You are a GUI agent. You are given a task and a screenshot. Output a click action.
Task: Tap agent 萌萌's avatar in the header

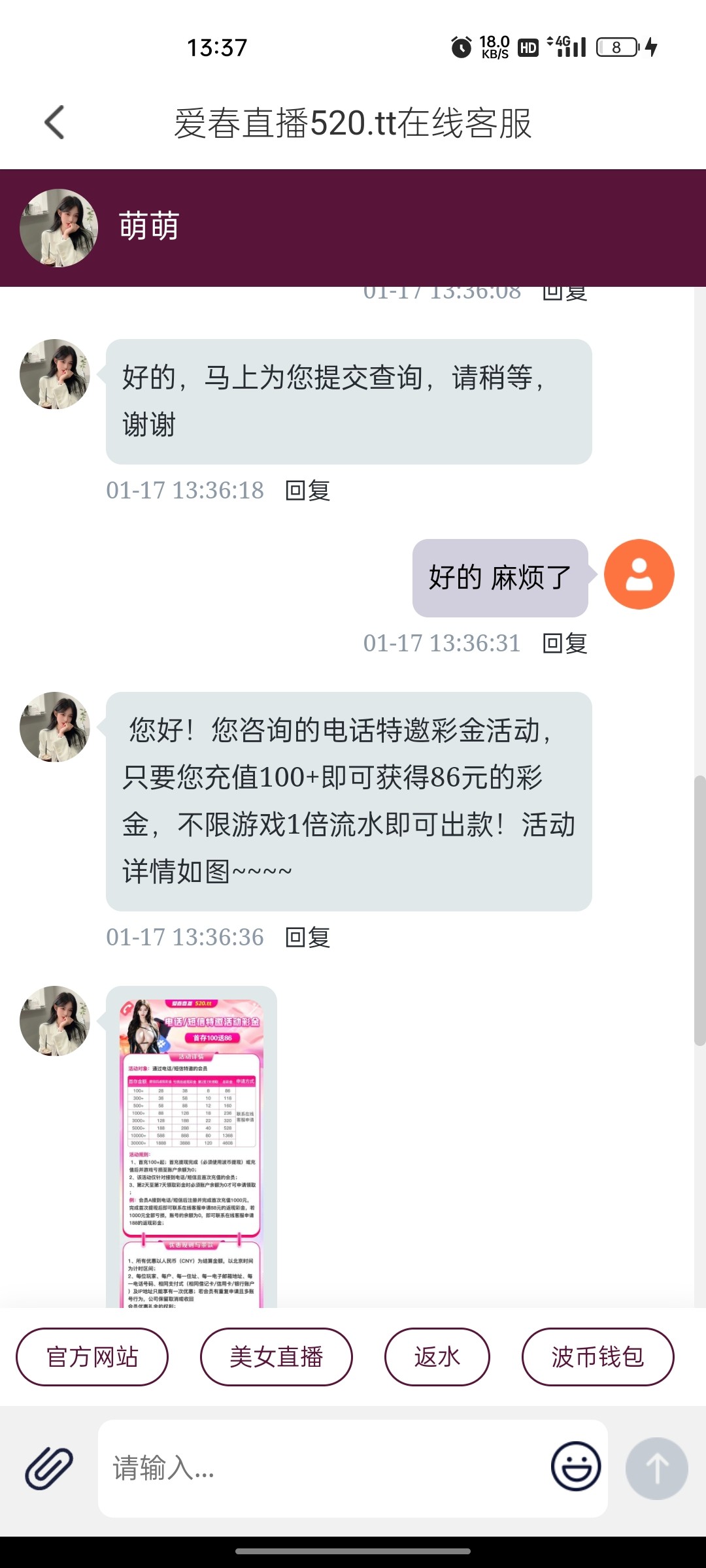(x=59, y=228)
